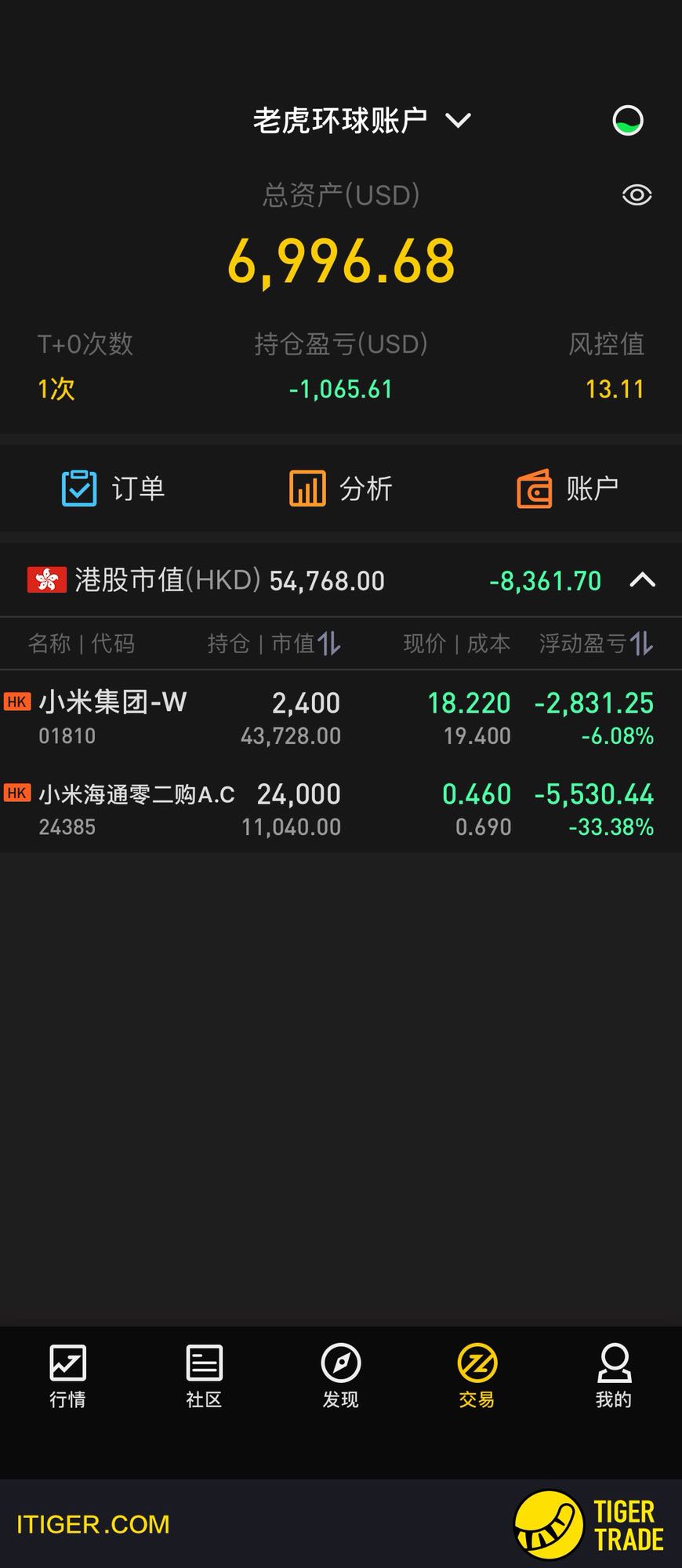Open 分析 analysis
The width and height of the screenshot is (682, 1568).
pyautogui.click(x=341, y=488)
